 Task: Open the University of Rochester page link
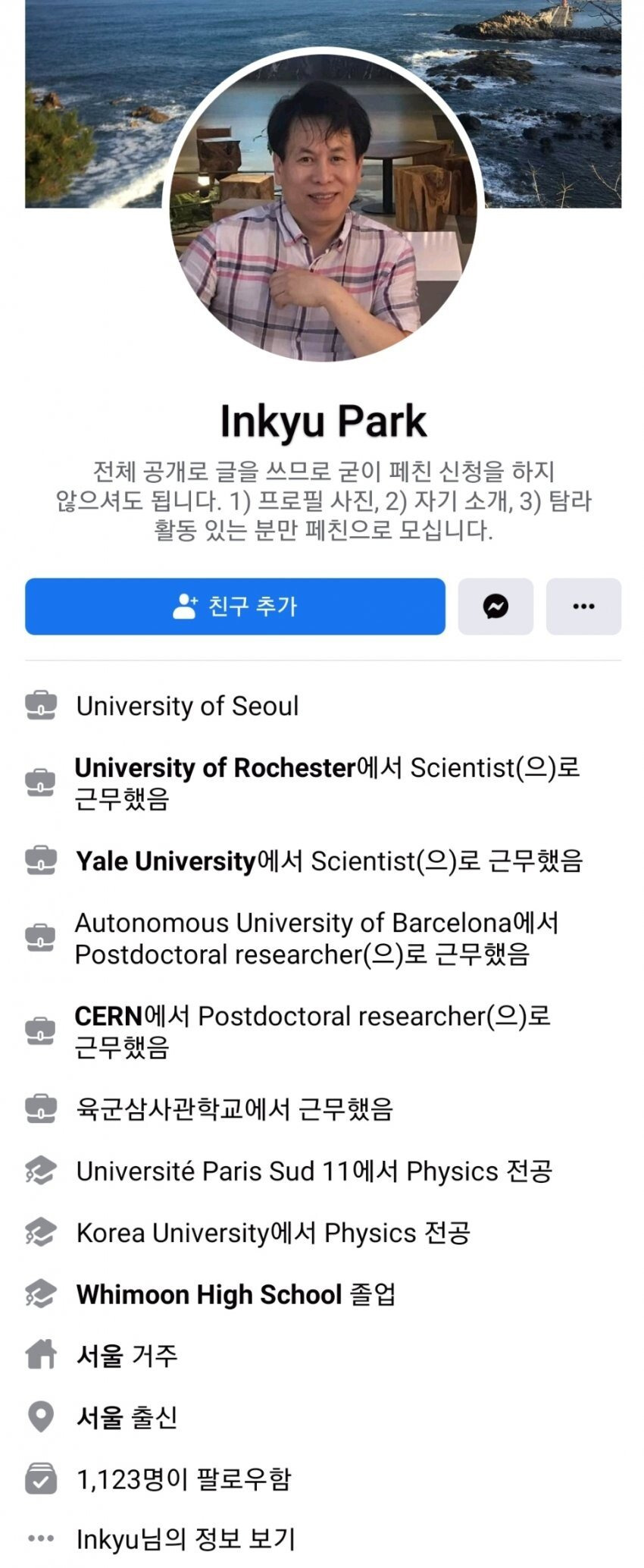[215, 768]
